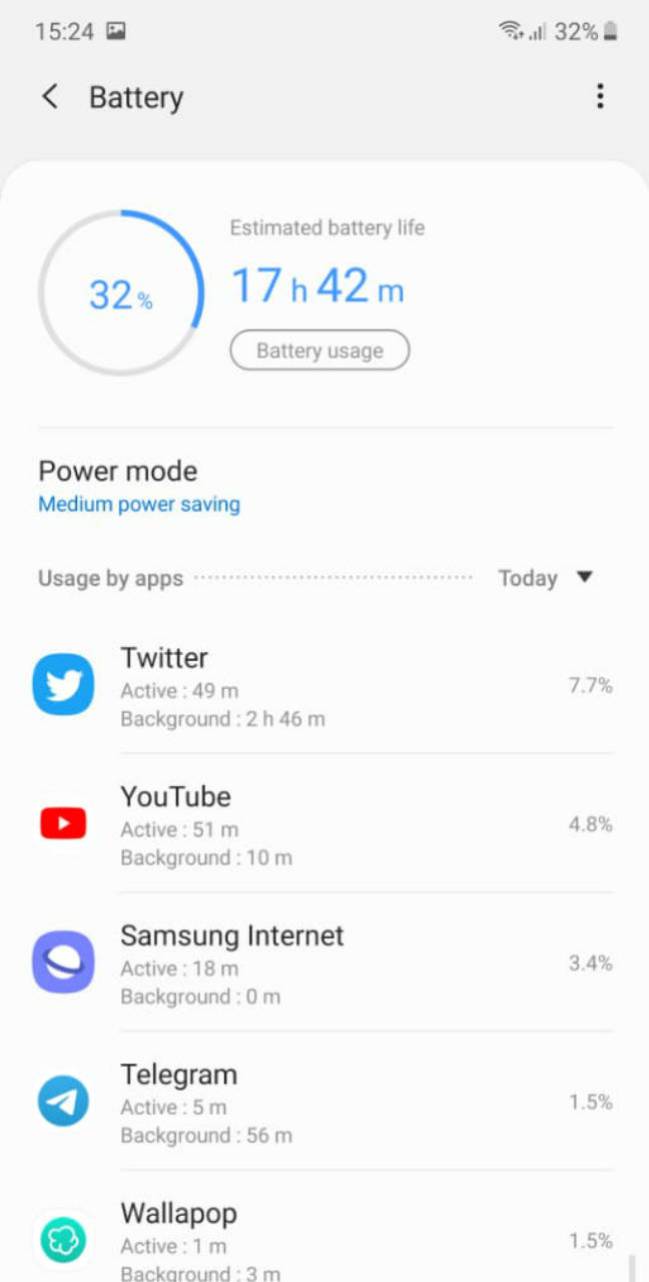Tap the Battery usage button
Viewport: 649px width, 1282px height.
[x=320, y=351]
